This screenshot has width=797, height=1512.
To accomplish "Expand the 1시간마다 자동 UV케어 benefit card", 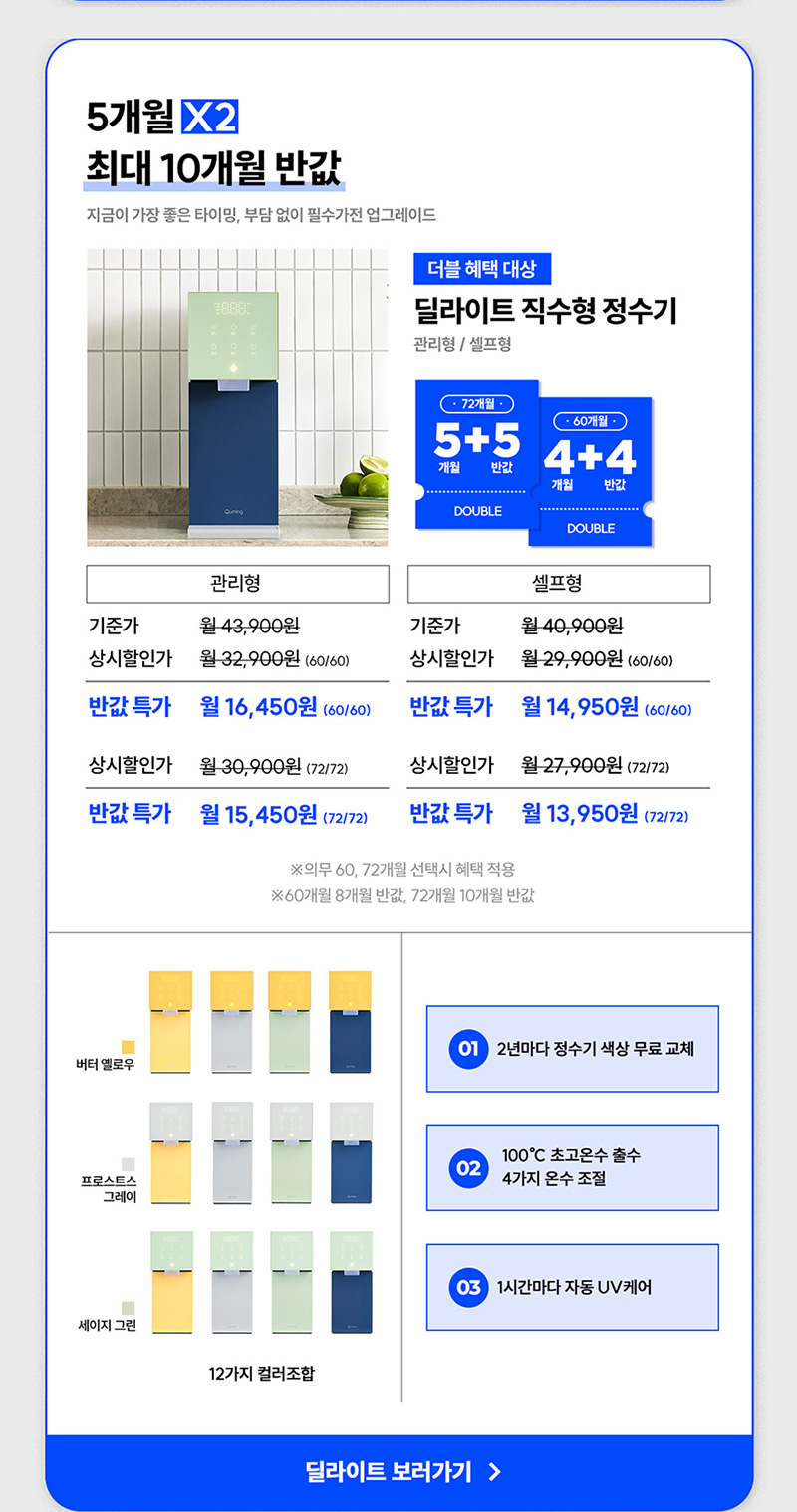I will [572, 1287].
